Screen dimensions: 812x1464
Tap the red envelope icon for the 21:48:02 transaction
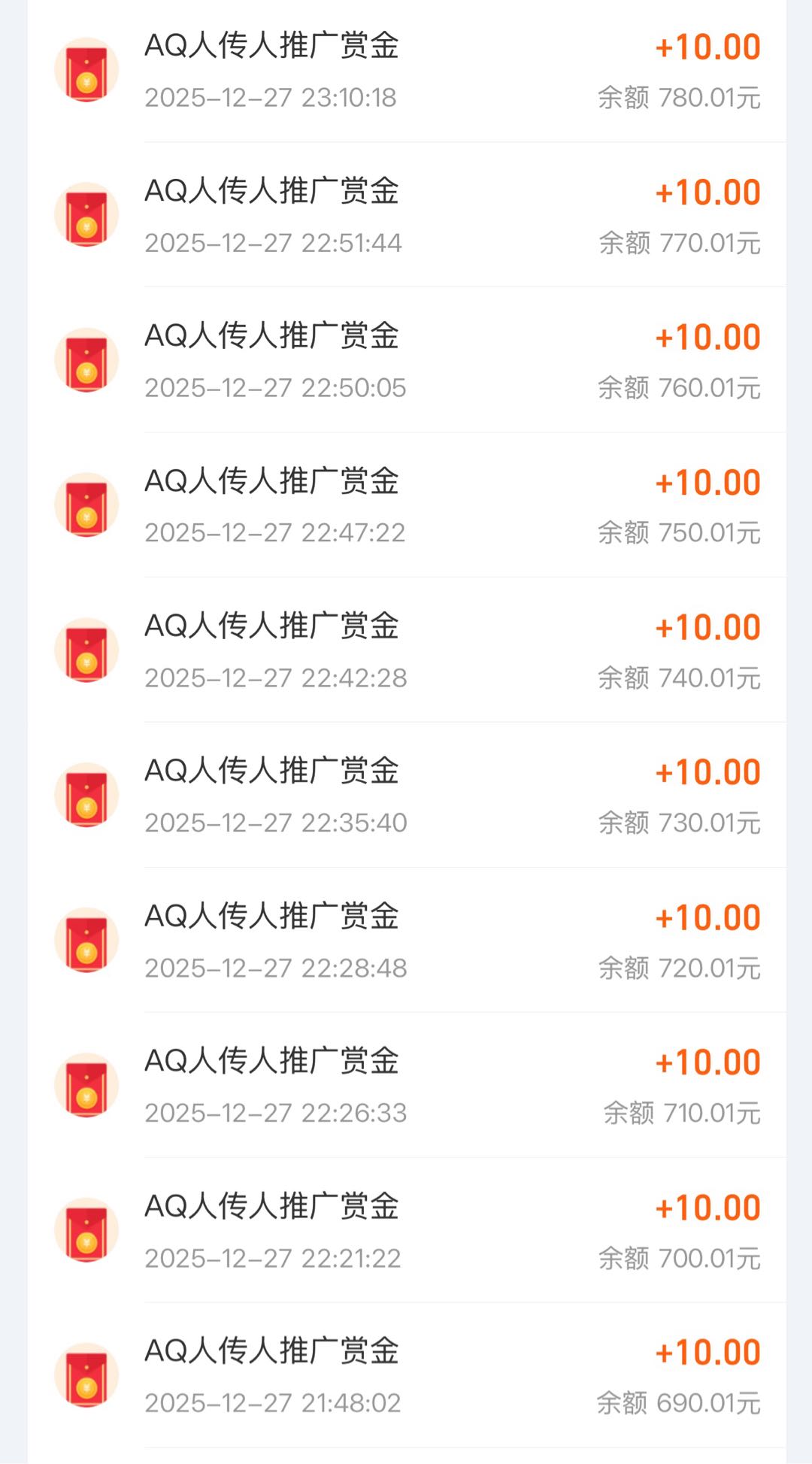coord(86,1375)
